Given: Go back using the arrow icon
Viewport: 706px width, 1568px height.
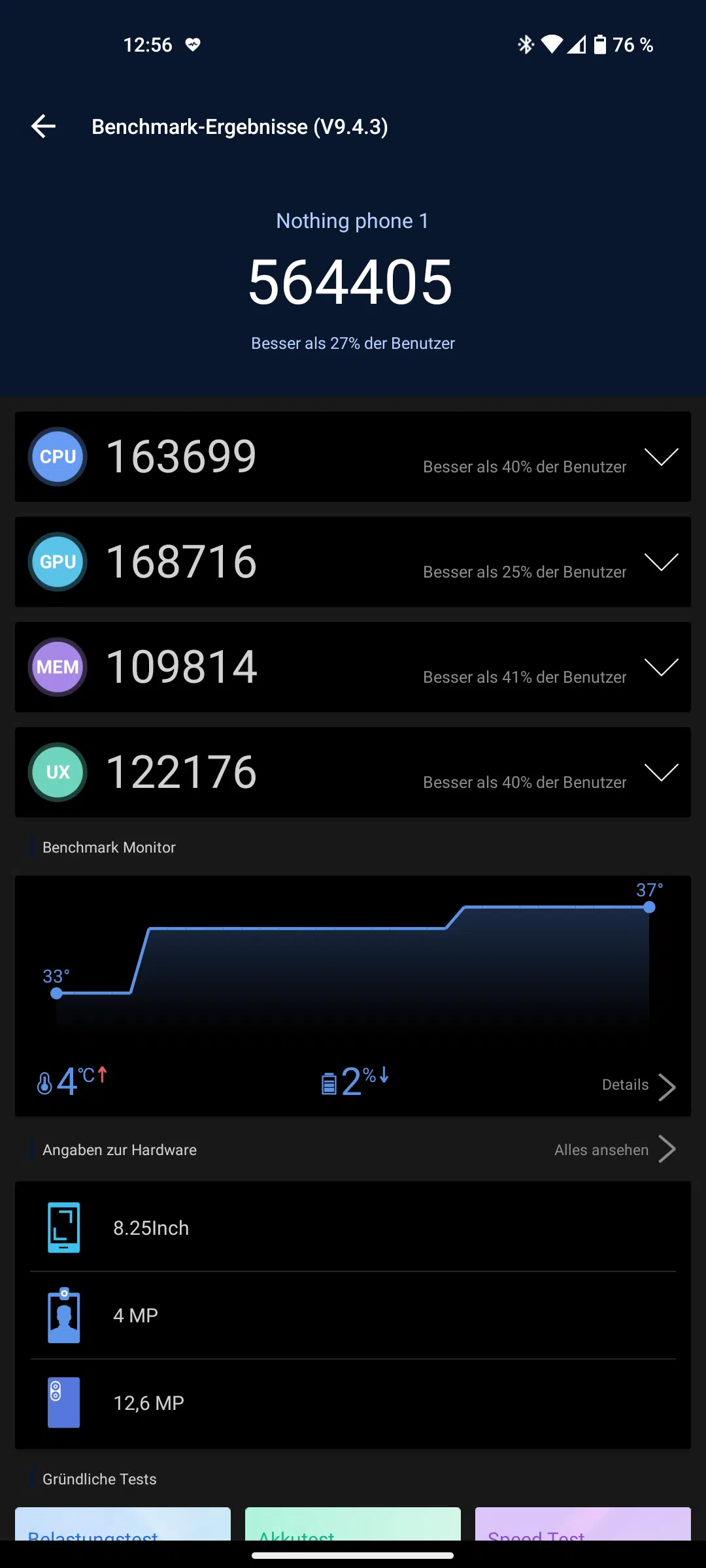Looking at the screenshot, I should 43,126.
